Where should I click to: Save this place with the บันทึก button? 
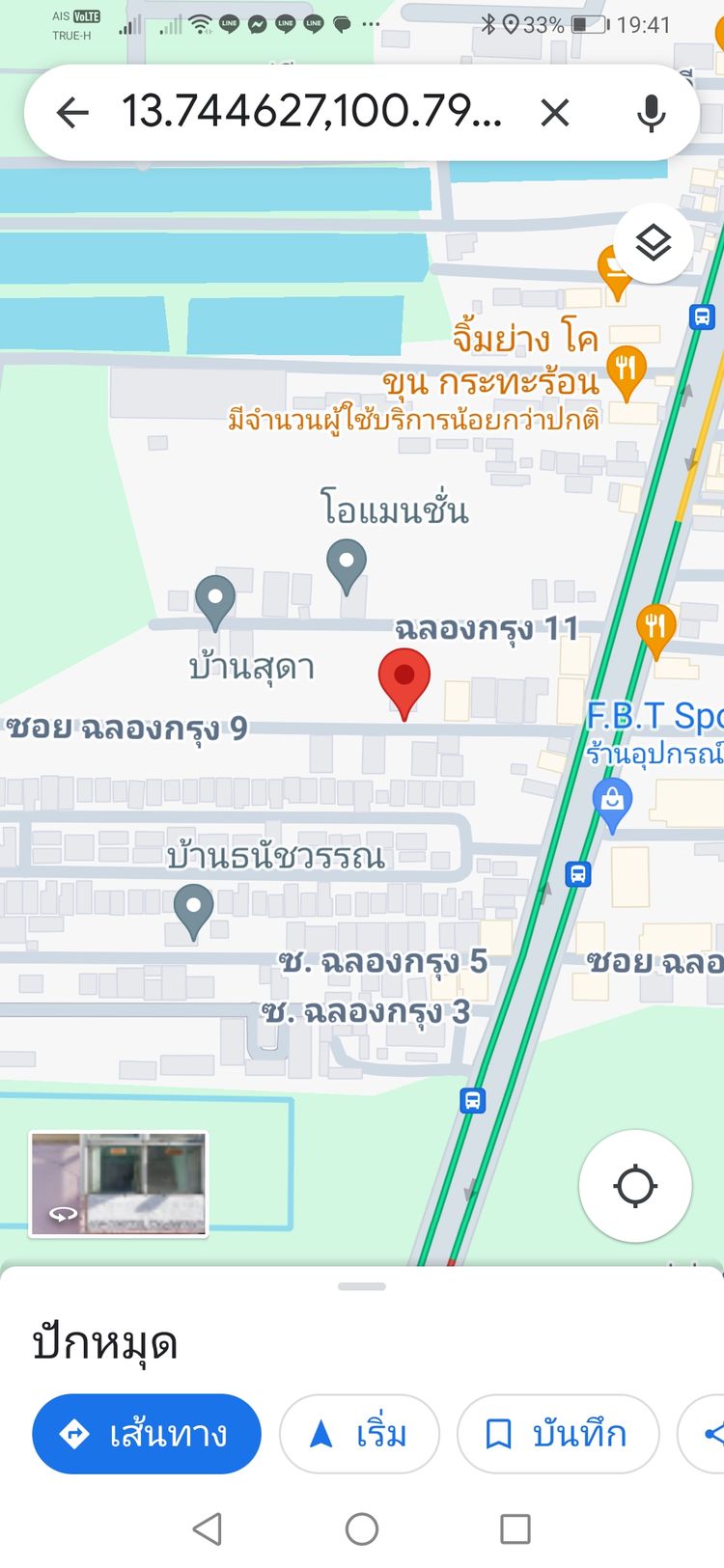pyautogui.click(x=558, y=1434)
